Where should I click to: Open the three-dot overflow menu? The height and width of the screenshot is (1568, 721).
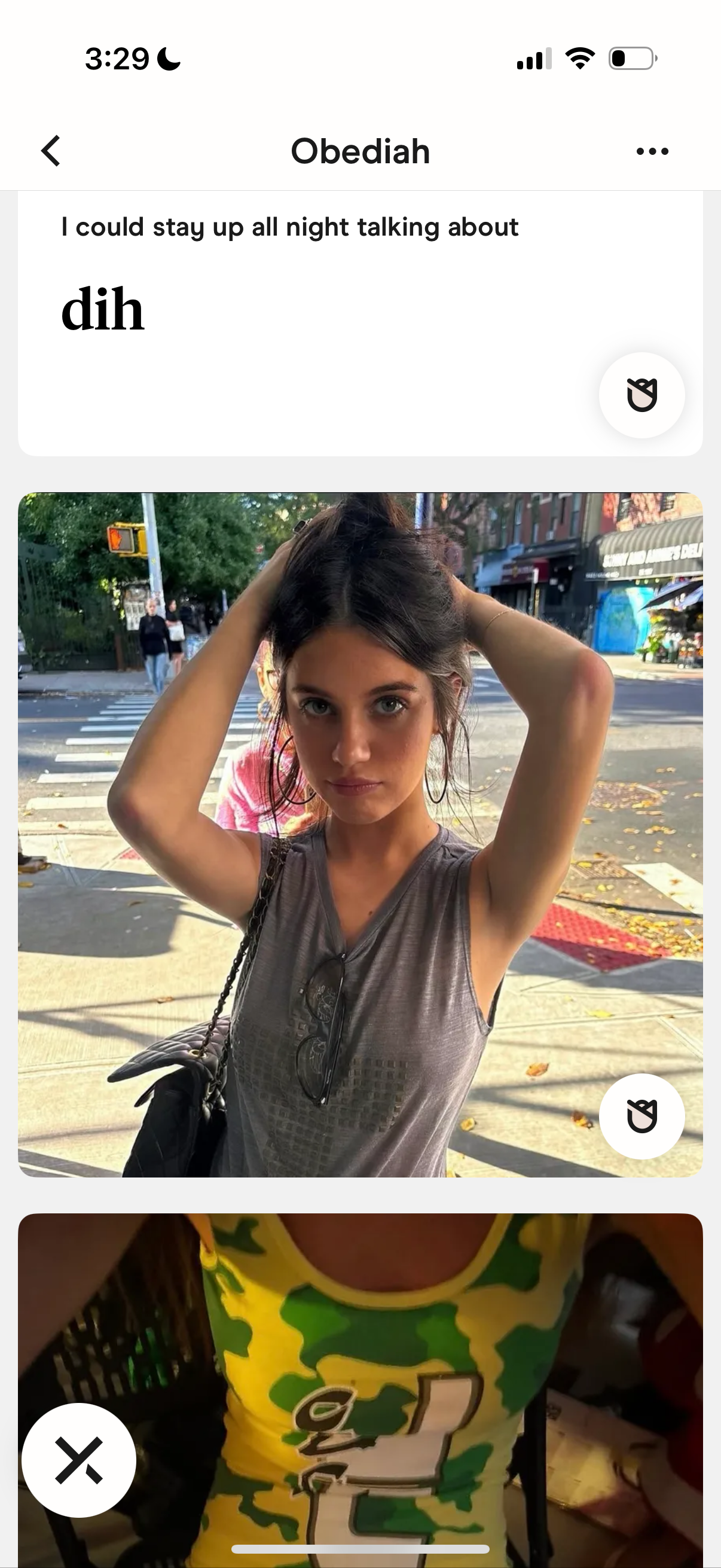[x=652, y=151]
